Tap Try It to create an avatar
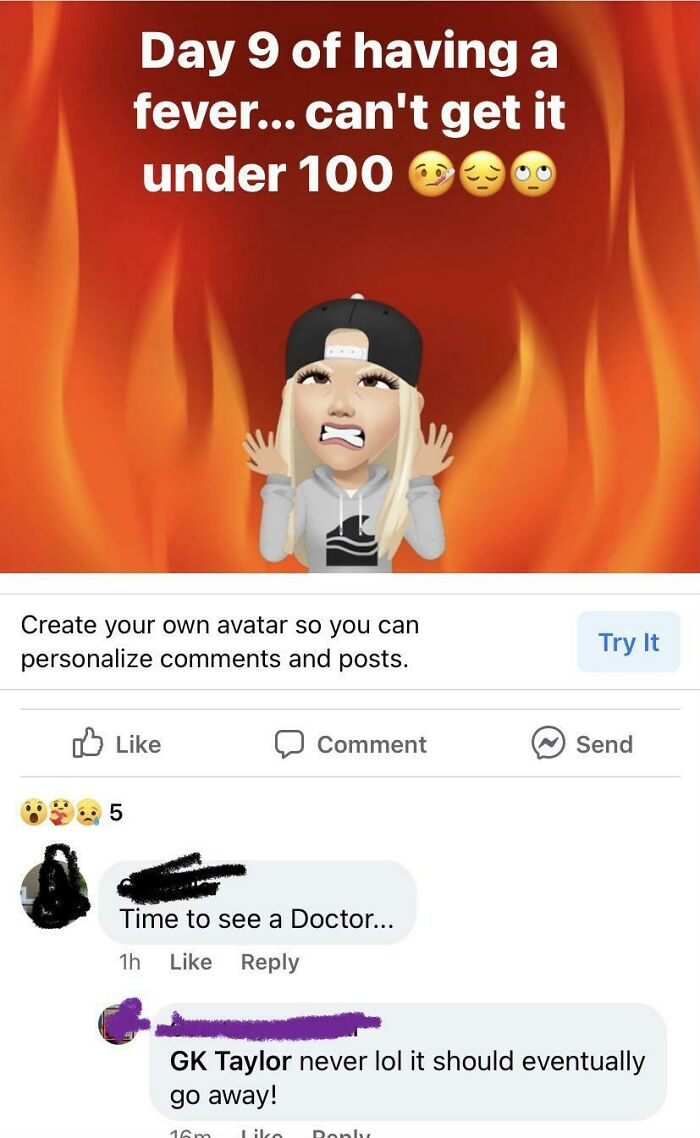Viewport: 700px width, 1138px height. (628, 642)
